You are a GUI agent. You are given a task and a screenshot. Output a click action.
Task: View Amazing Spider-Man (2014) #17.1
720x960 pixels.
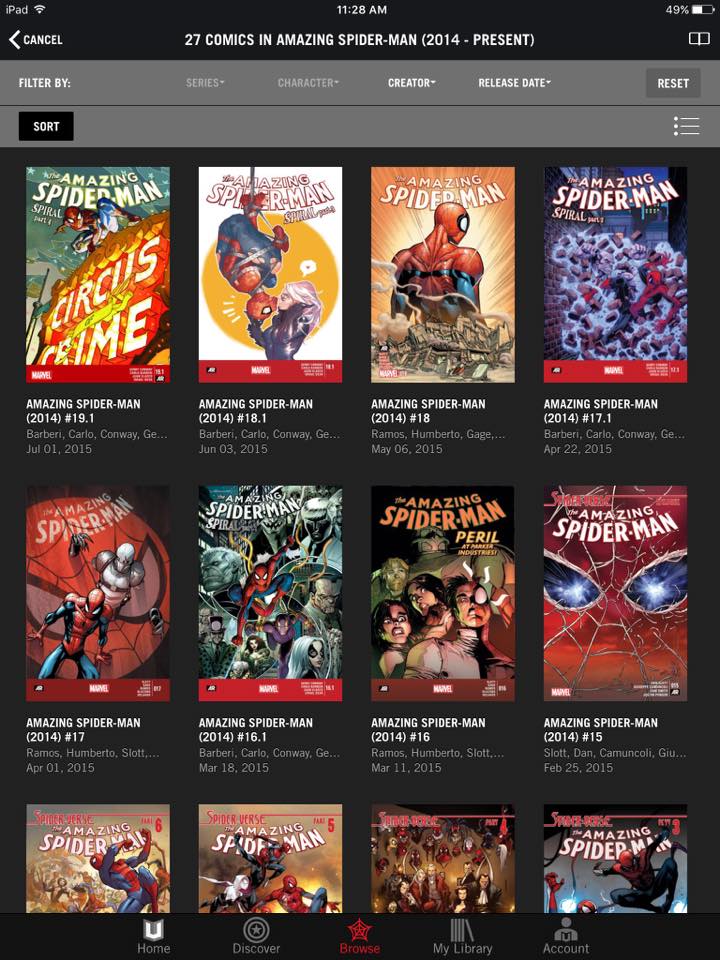pos(615,275)
